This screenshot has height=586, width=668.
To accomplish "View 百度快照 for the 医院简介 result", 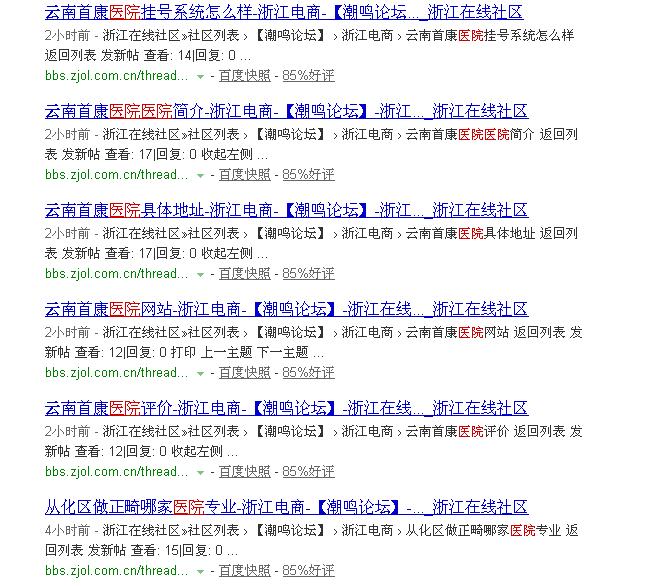I will (244, 175).
